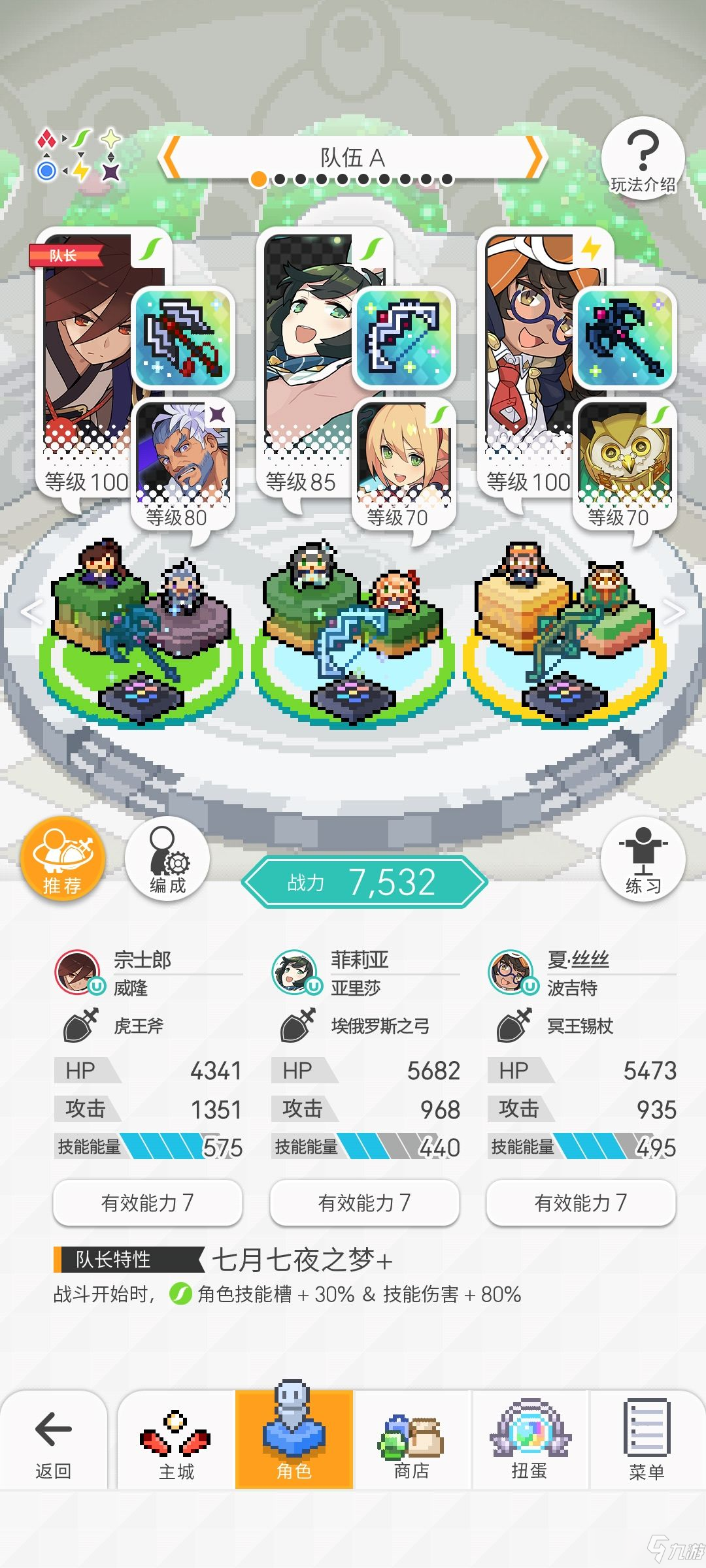View 有效能力 7 under 夏·丝丝
The image size is (706, 1568).
pos(580,1202)
